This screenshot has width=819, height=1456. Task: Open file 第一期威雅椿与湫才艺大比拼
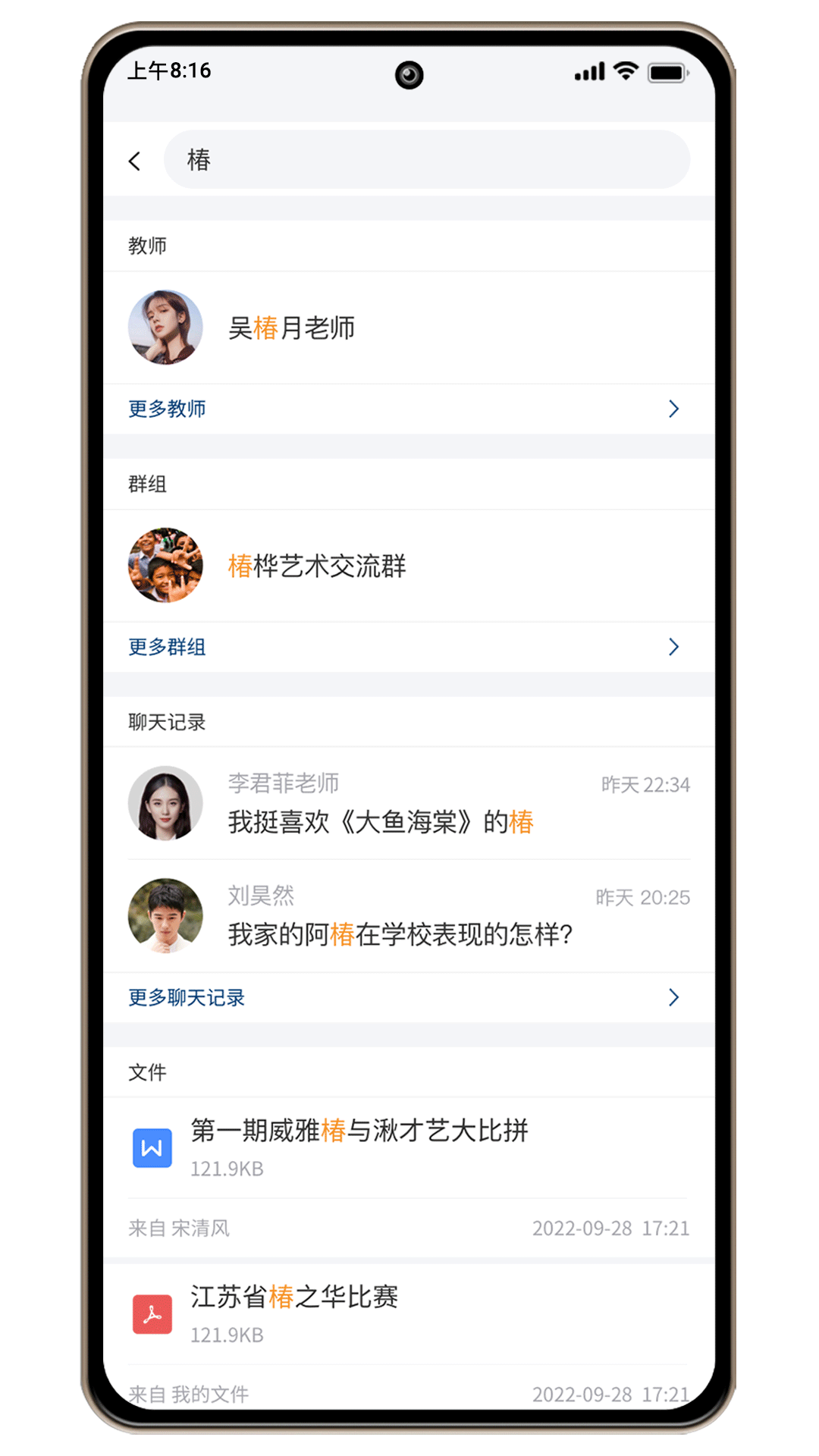tap(408, 1147)
